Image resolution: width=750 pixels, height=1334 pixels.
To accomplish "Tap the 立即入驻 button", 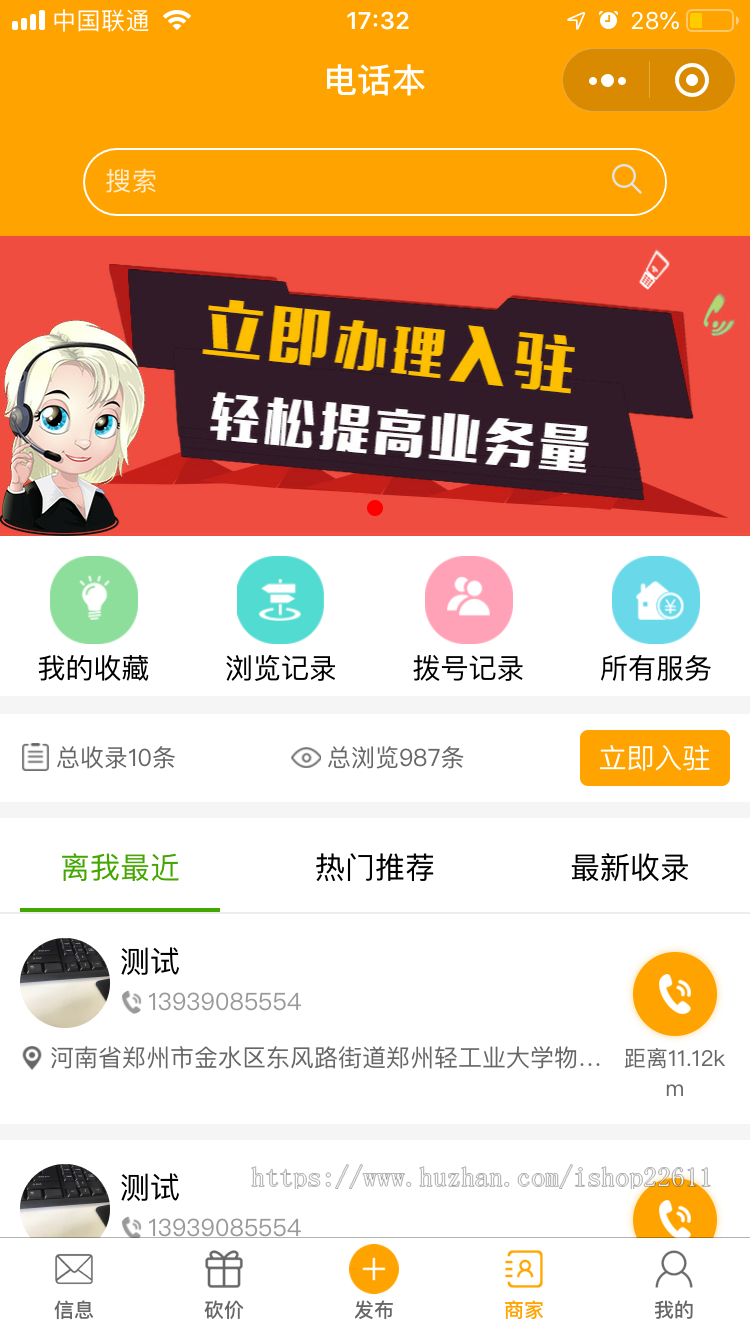I will click(x=655, y=757).
